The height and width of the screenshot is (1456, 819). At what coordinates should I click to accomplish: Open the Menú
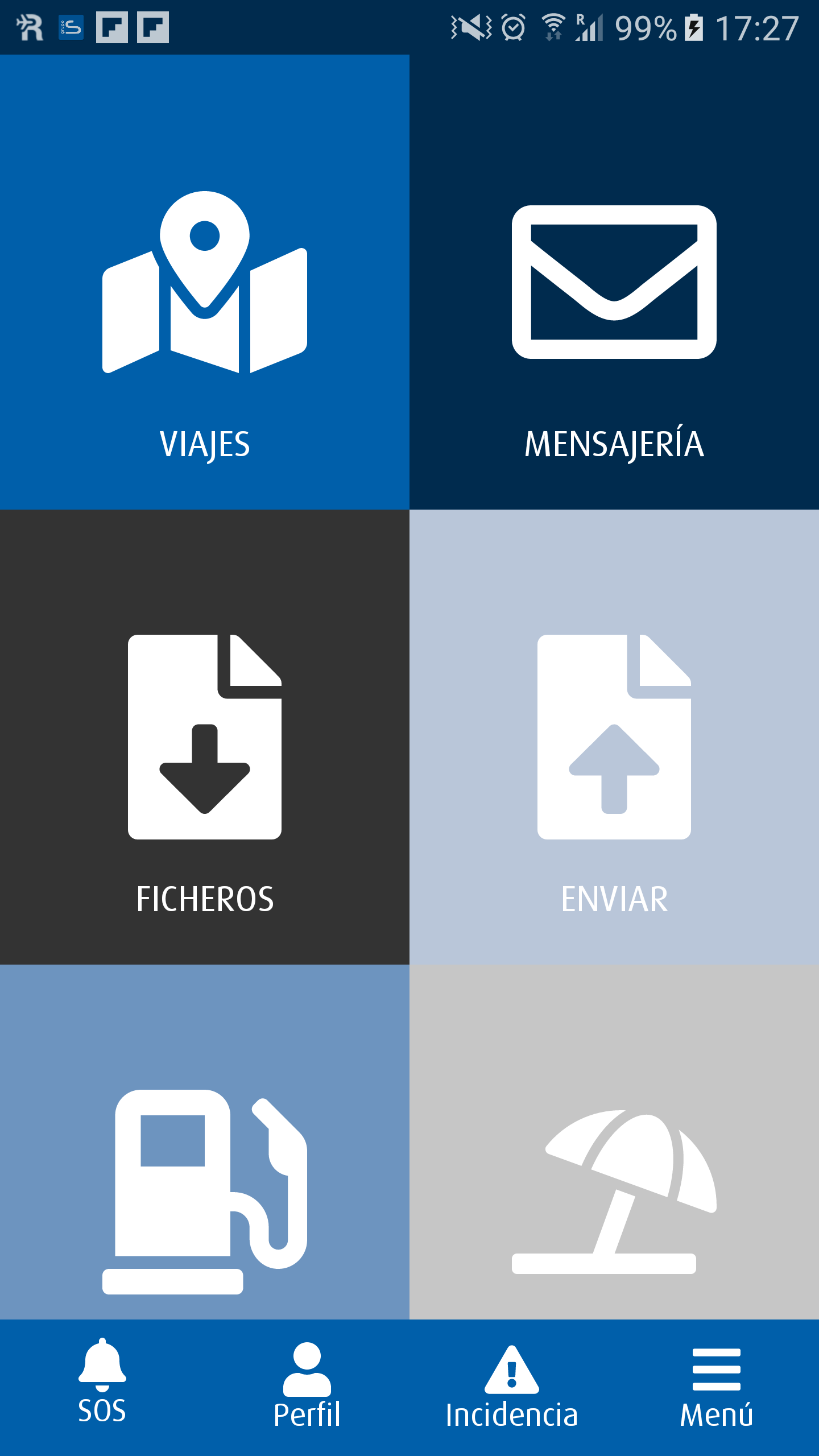(717, 1388)
